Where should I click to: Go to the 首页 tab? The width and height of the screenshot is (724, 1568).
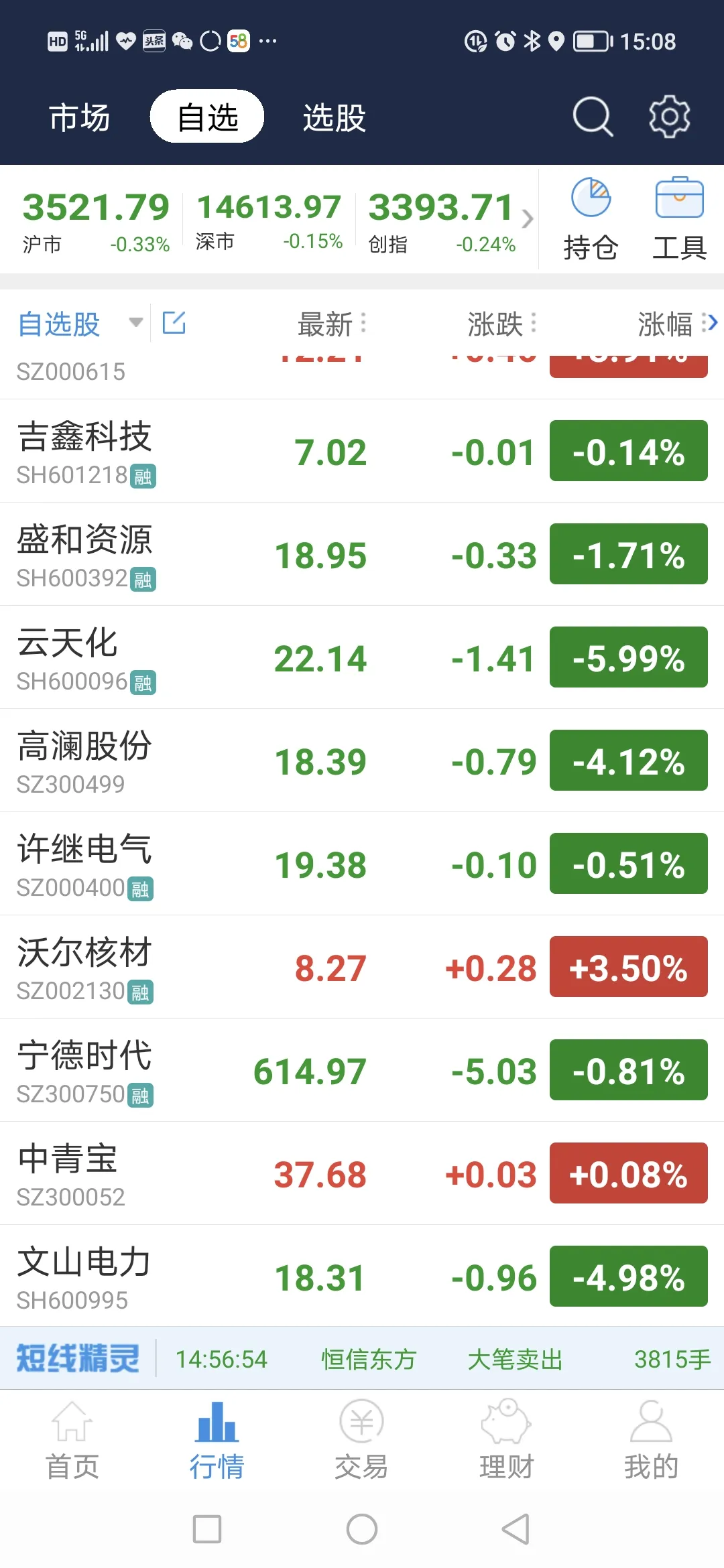[72, 1440]
